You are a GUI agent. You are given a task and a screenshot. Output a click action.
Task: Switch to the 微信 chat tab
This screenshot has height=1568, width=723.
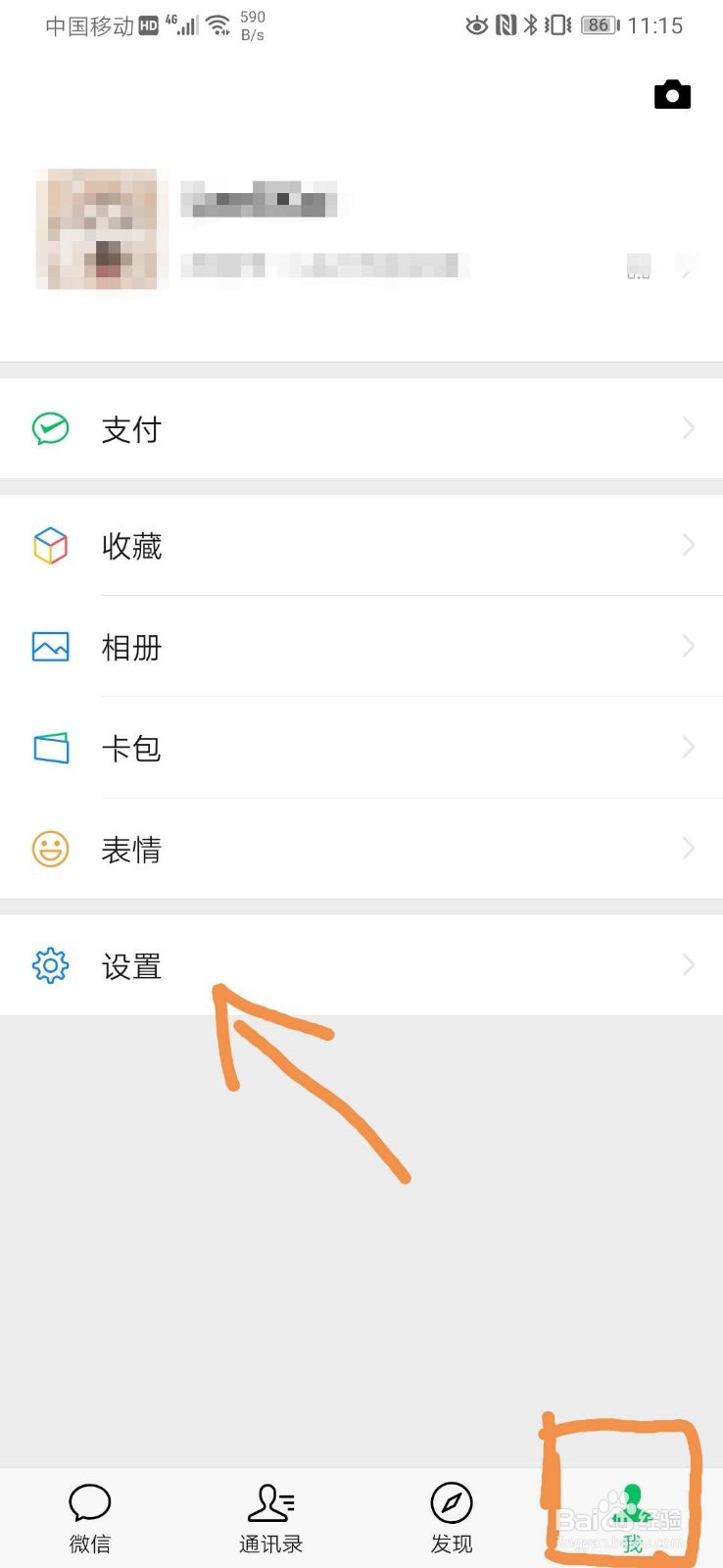(x=90, y=1514)
